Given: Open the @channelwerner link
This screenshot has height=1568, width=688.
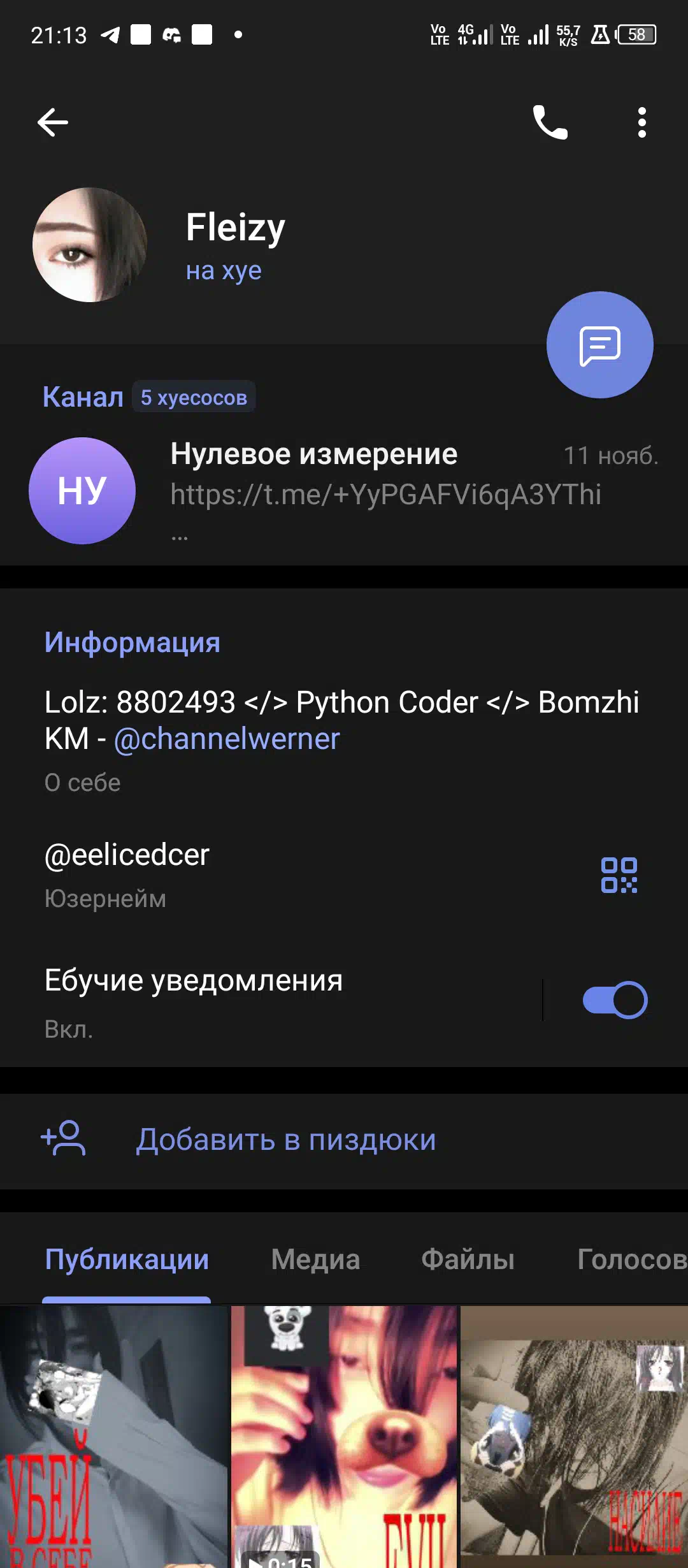Looking at the screenshot, I should tap(227, 739).
